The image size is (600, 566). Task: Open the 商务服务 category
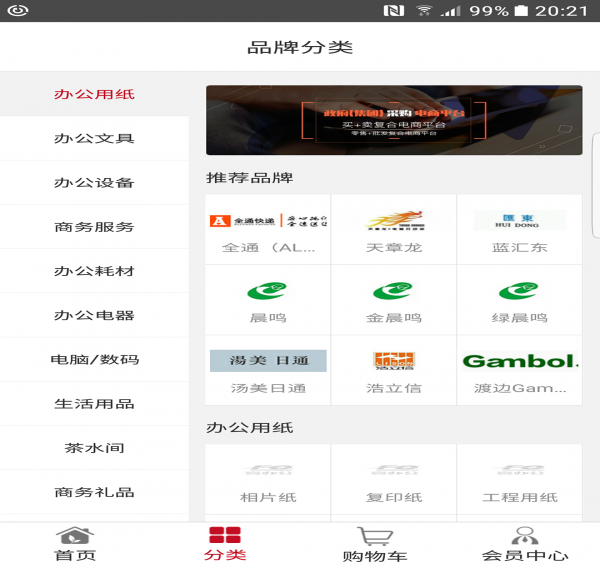[x=94, y=227]
